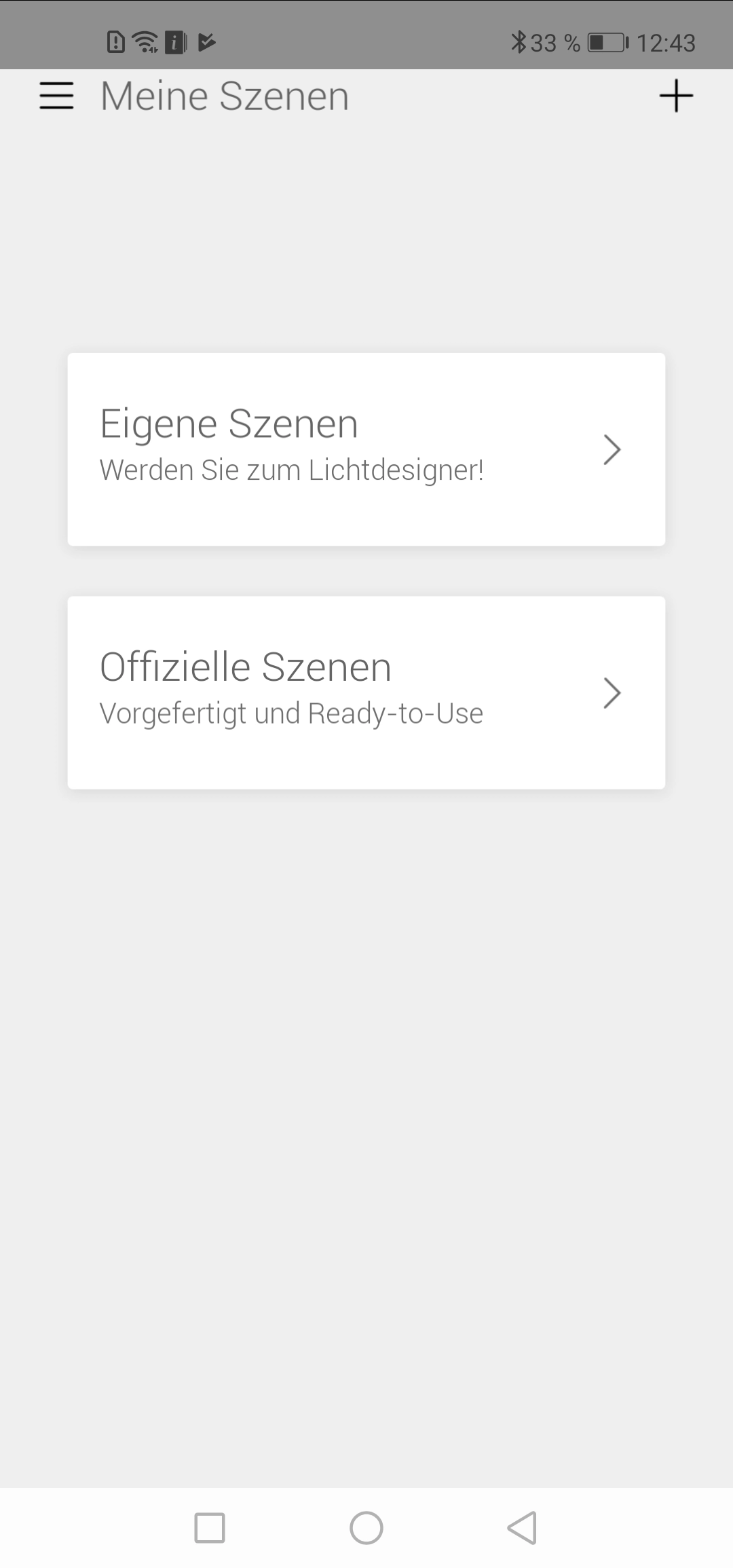Image resolution: width=733 pixels, height=1568 pixels.
Task: Go back with the system back button
Action: [523, 1527]
